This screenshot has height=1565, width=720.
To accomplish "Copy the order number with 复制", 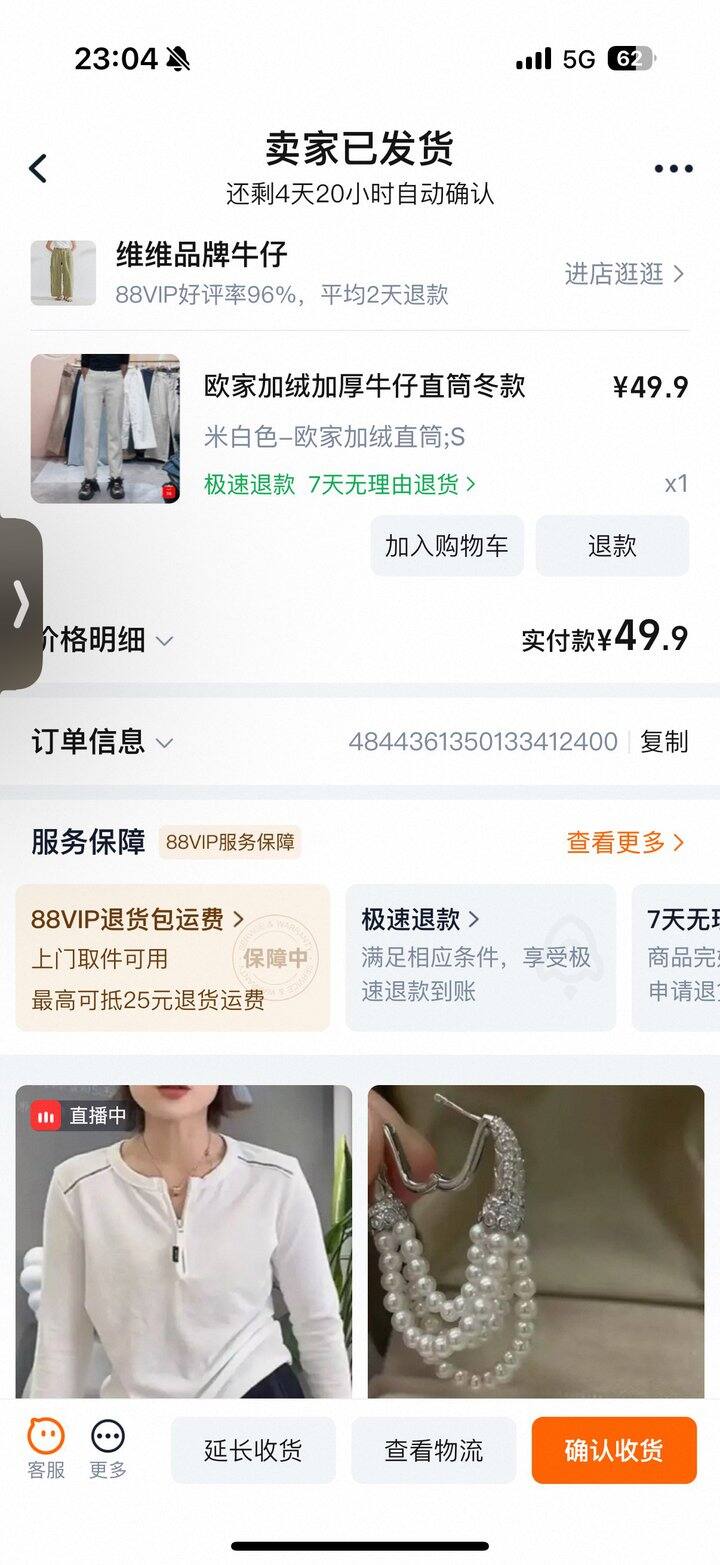I will click(x=664, y=742).
